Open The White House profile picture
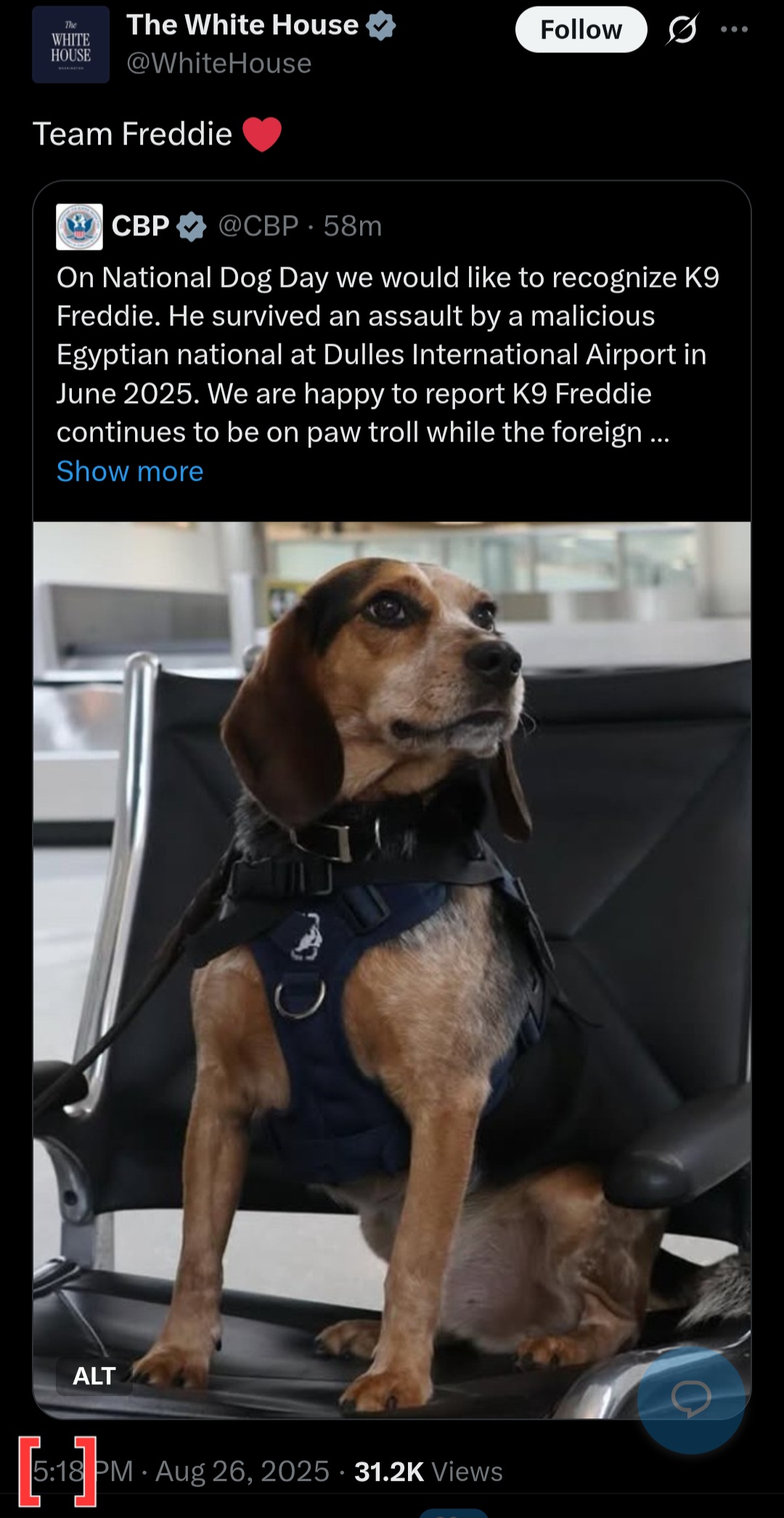784x1518 pixels. click(x=70, y=44)
